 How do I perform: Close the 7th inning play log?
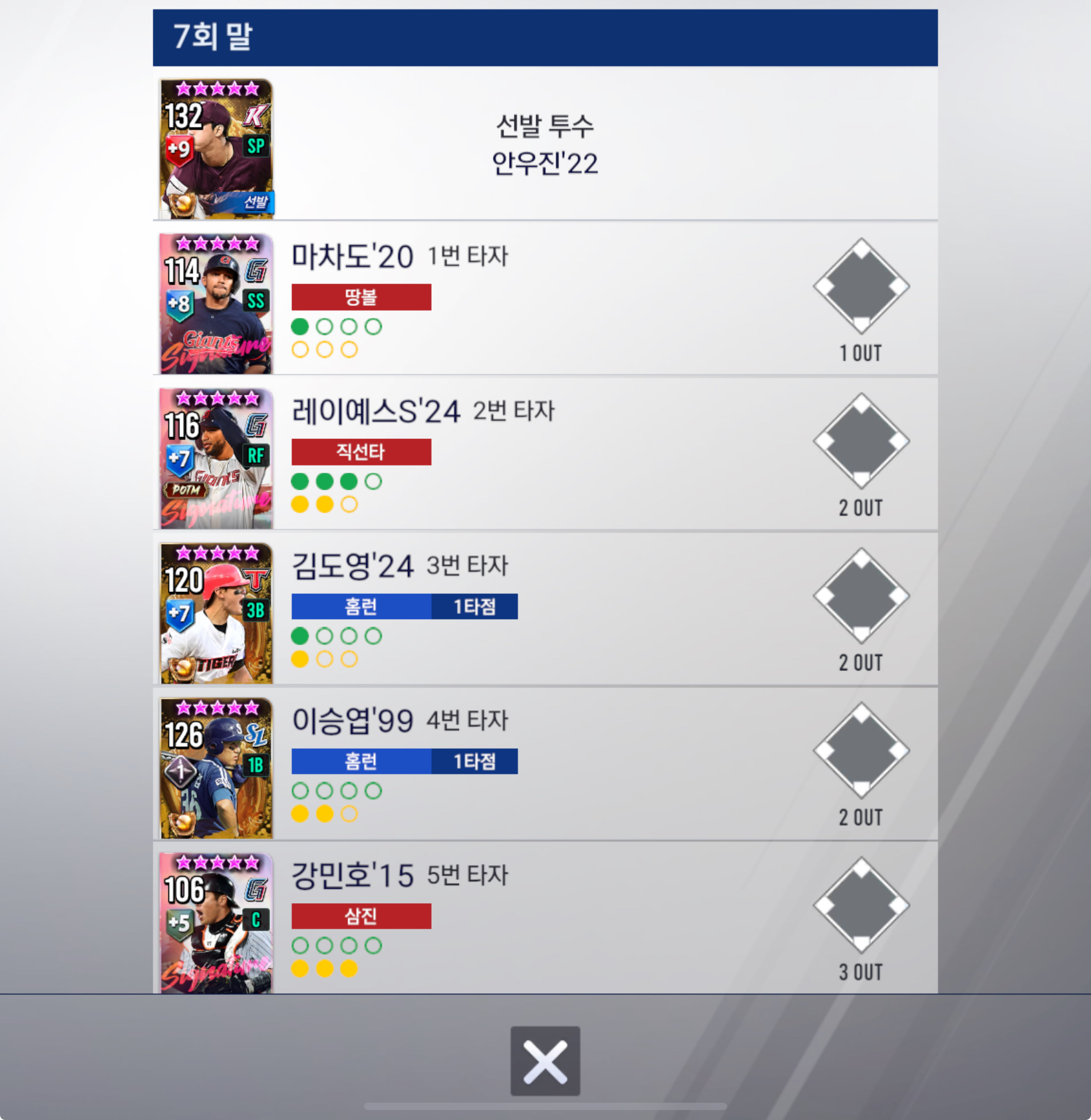[x=545, y=1061]
